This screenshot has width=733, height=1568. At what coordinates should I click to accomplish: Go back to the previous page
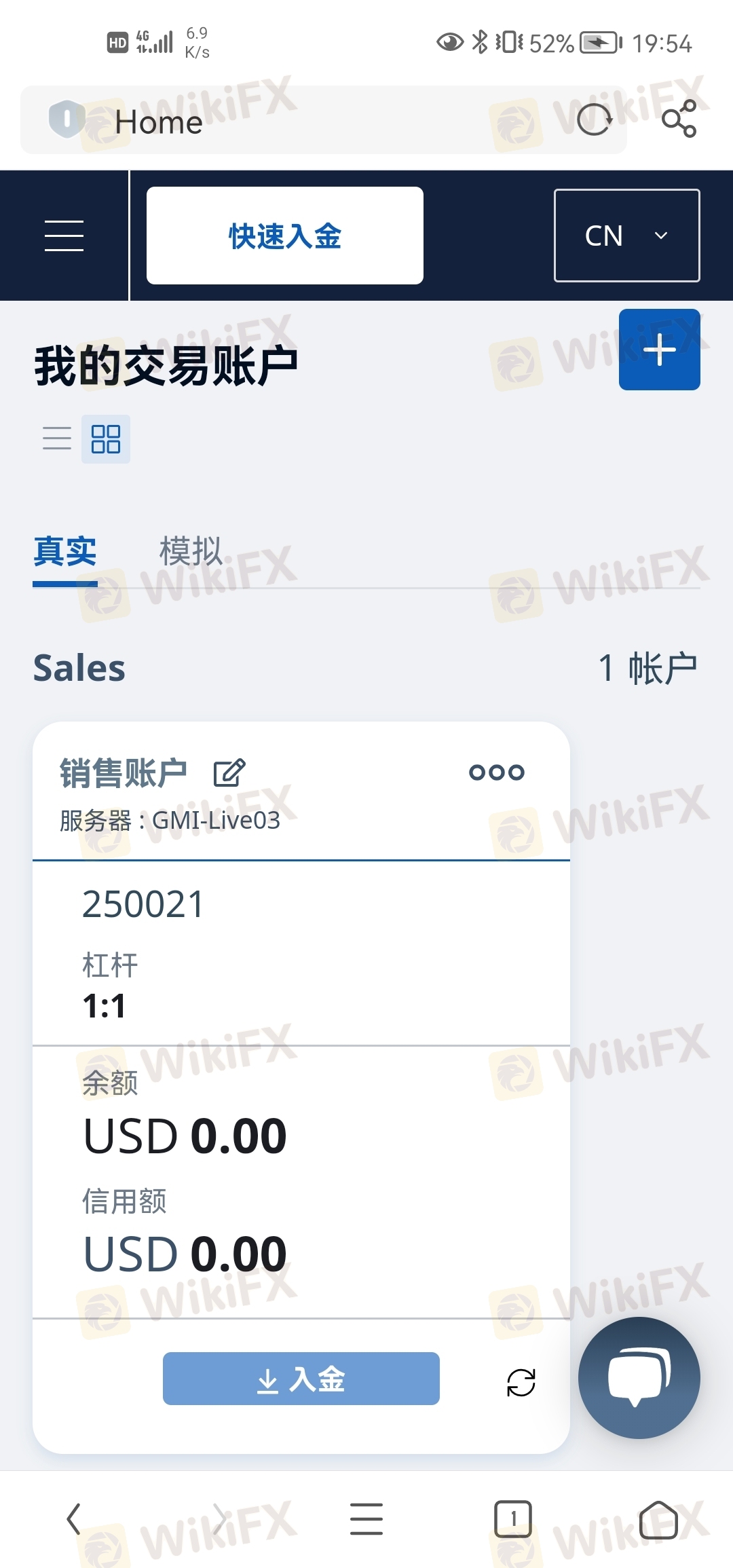(x=73, y=1519)
